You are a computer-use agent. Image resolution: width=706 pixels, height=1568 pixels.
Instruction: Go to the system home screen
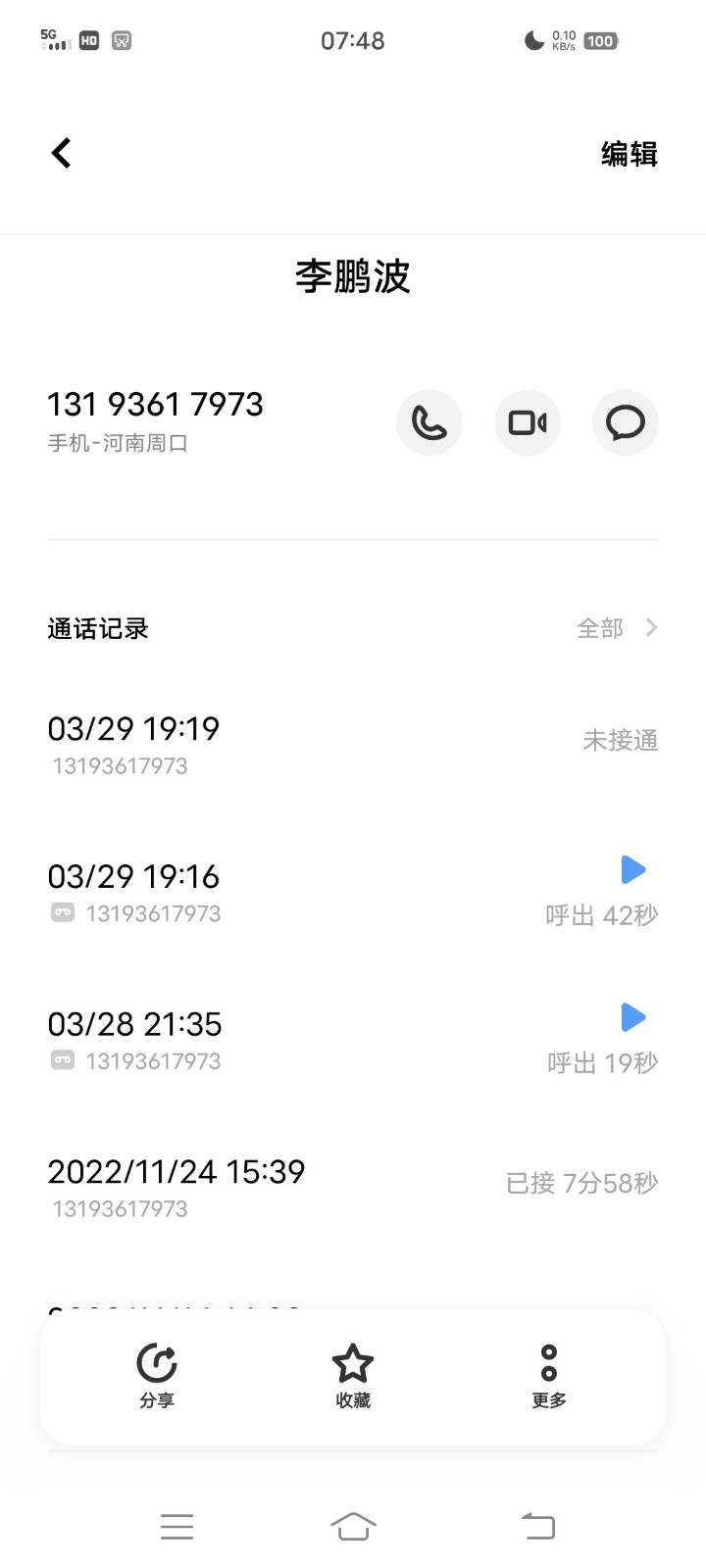pyautogui.click(x=353, y=1526)
